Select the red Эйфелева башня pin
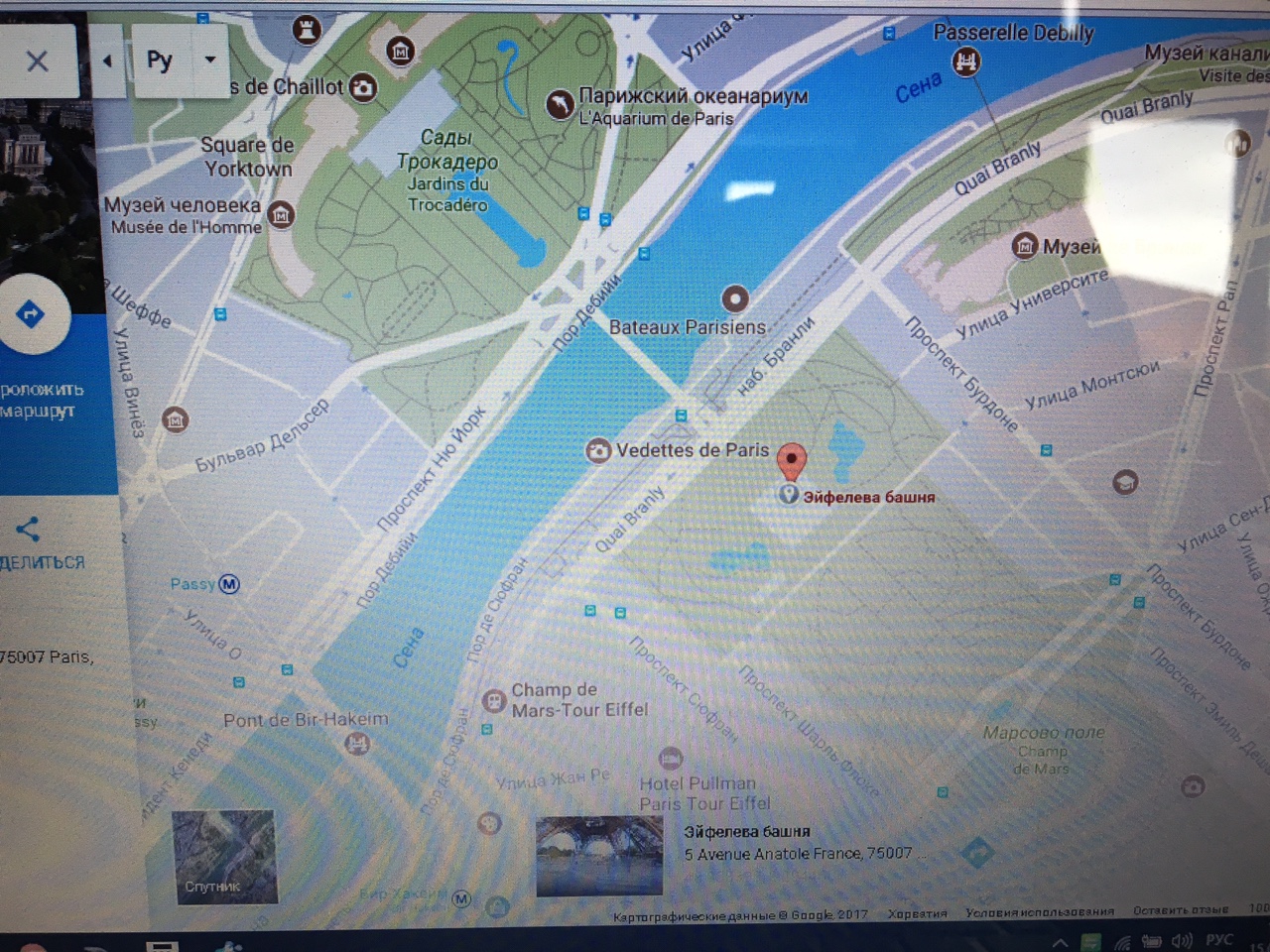Image resolution: width=1270 pixels, height=952 pixels. click(x=790, y=460)
